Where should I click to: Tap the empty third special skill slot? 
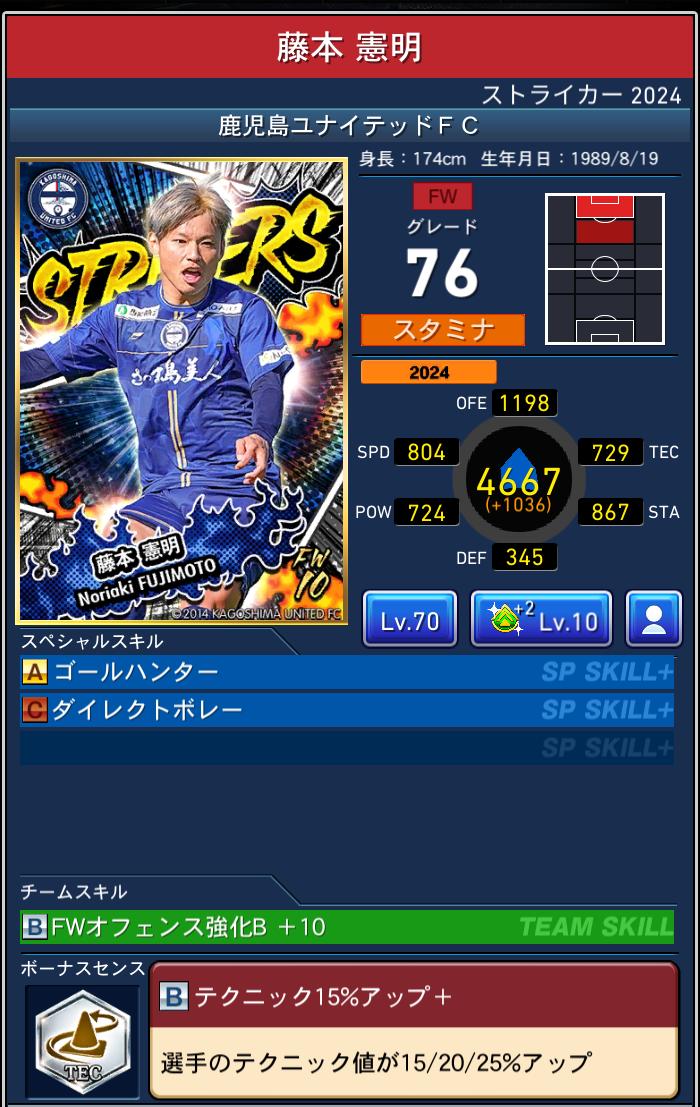point(346,748)
